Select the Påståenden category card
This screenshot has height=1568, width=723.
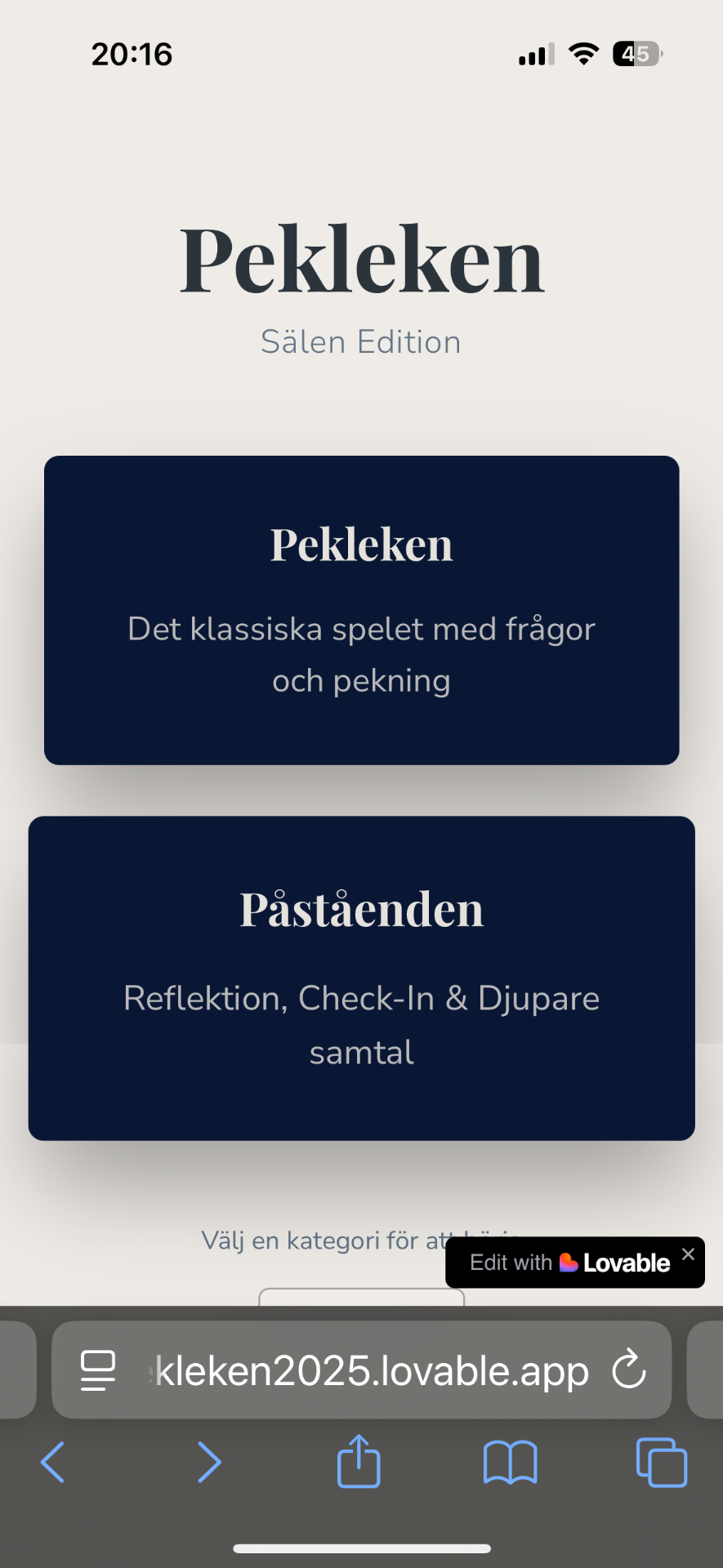tap(361, 978)
